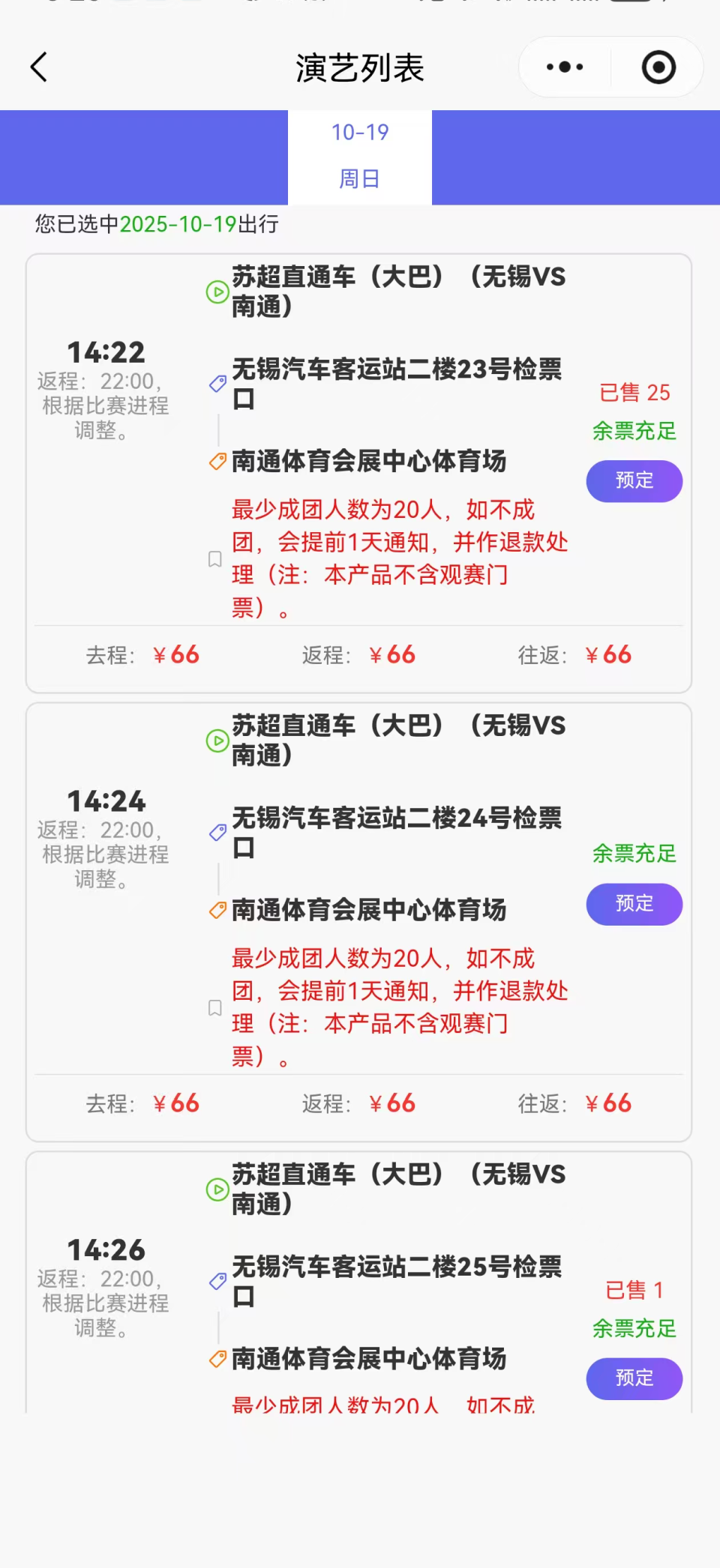The image size is (720, 1568).
Task: Click the blue tag icon beside 24号检票口
Action: (x=217, y=832)
